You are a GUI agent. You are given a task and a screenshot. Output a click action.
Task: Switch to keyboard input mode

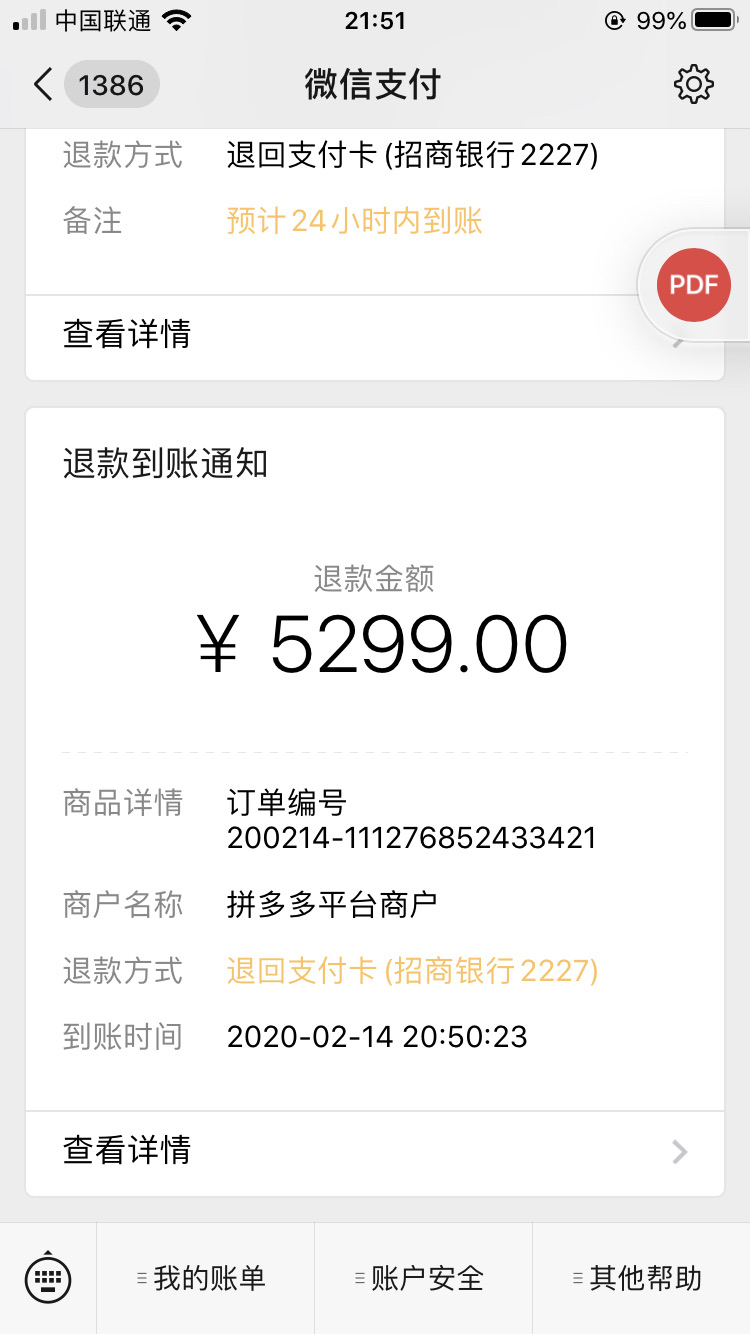[x=48, y=1278]
